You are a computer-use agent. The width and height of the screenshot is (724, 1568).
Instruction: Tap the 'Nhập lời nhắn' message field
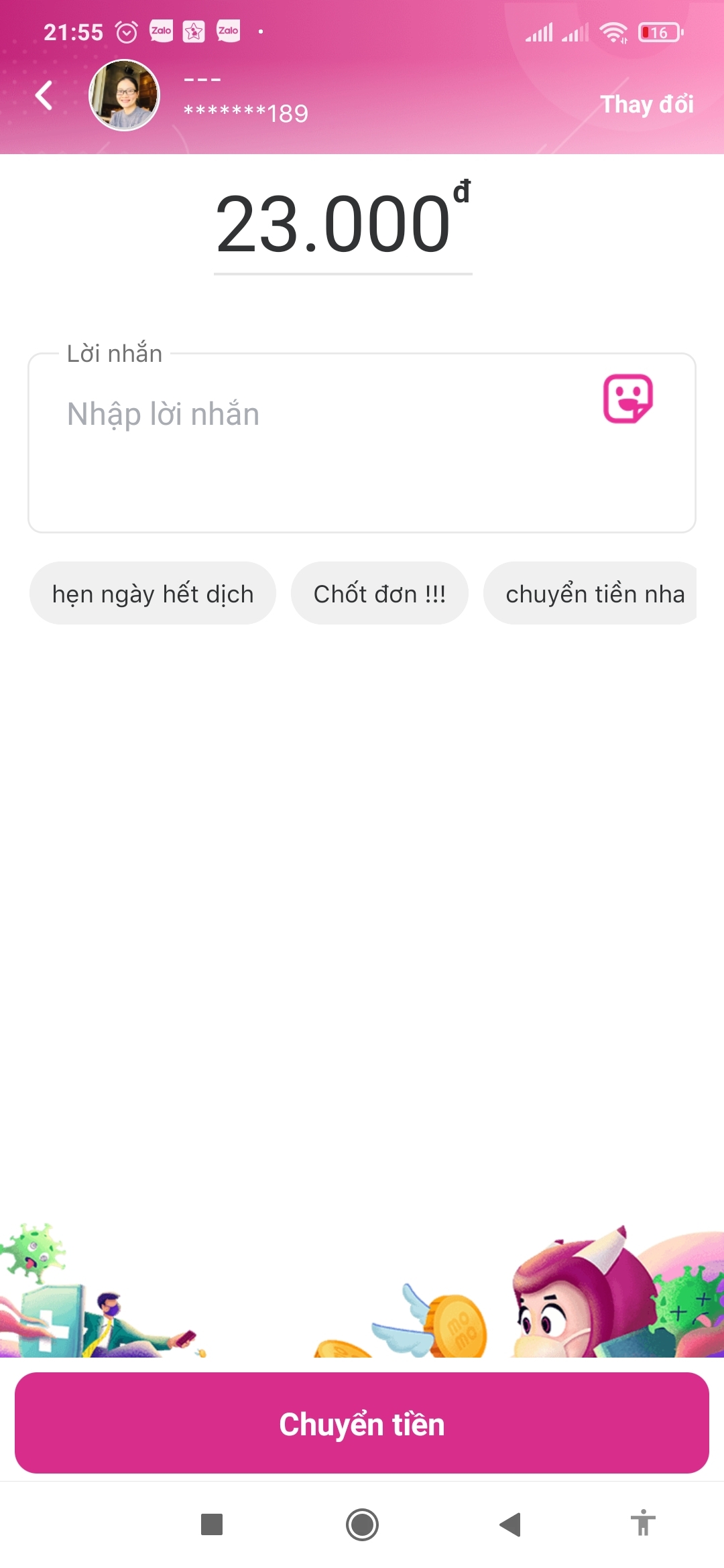[268, 413]
